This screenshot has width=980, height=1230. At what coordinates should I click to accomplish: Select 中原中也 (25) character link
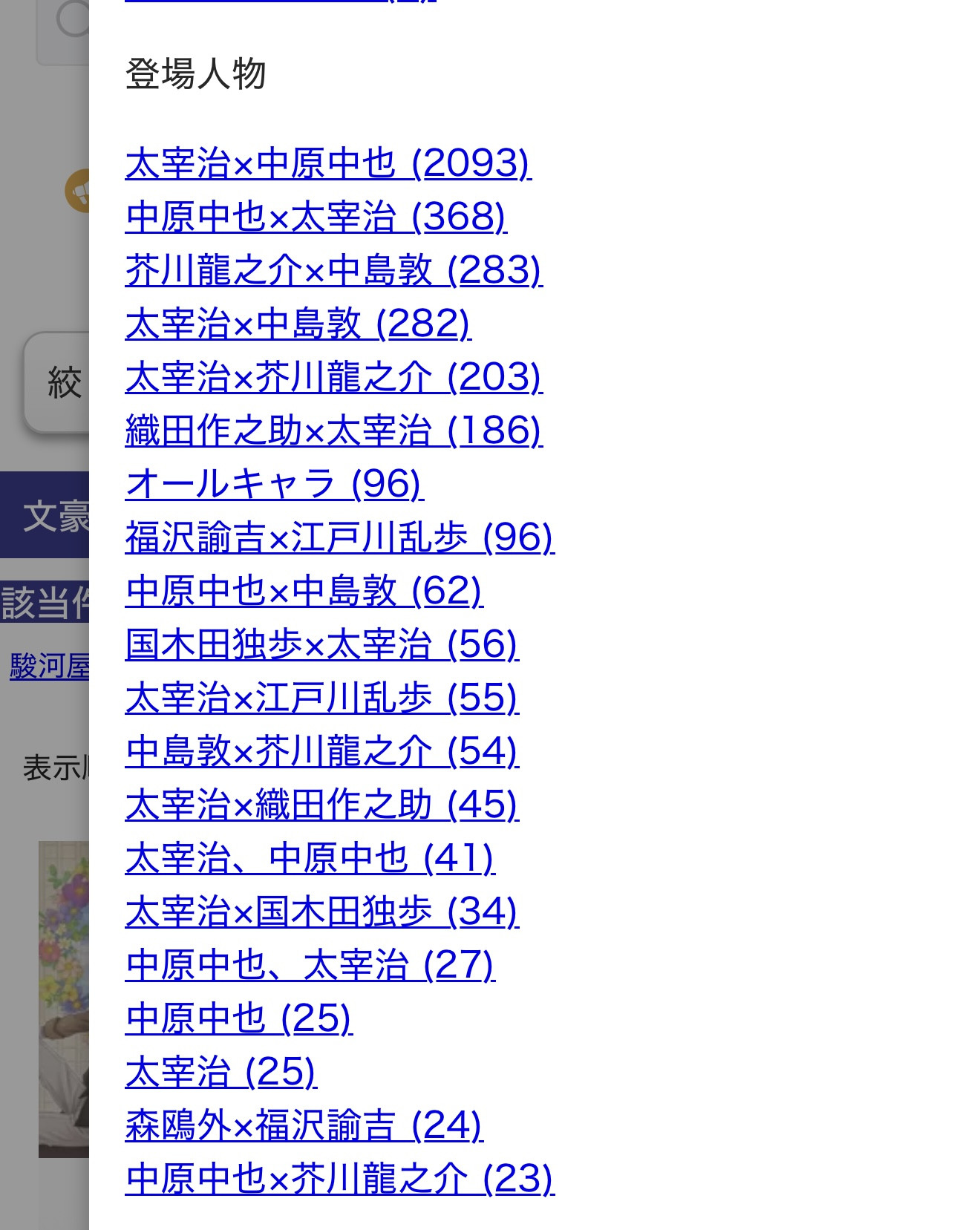pyautogui.click(x=238, y=1018)
